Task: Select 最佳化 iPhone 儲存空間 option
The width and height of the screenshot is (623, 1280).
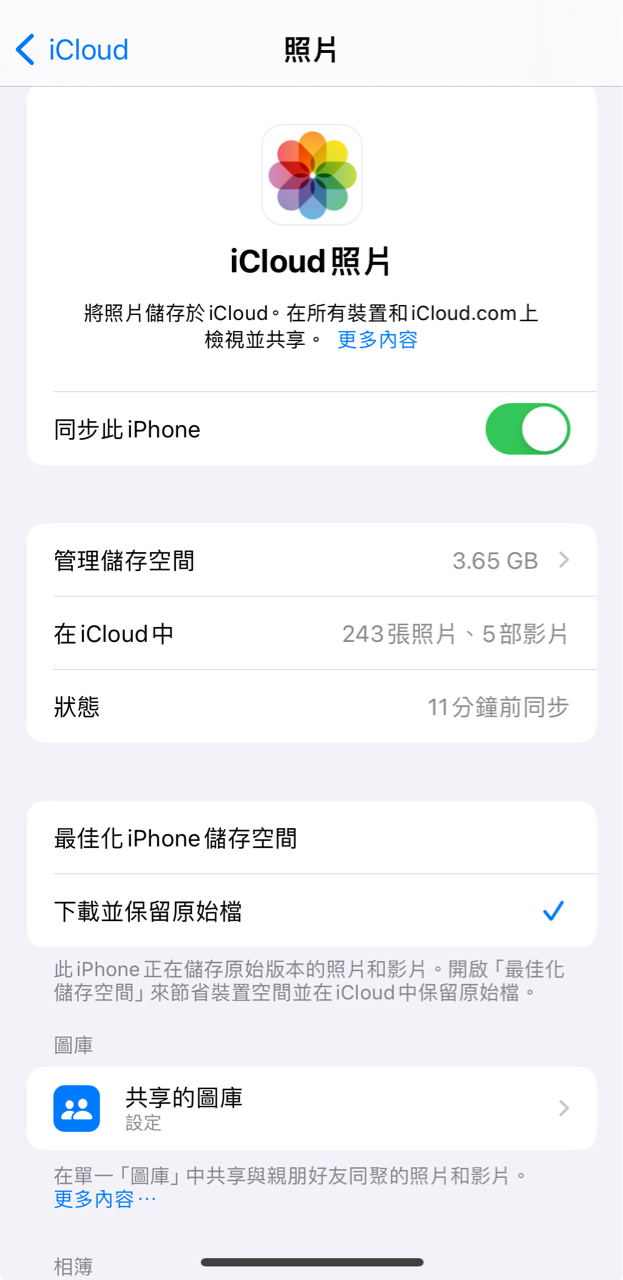Action: click(312, 838)
